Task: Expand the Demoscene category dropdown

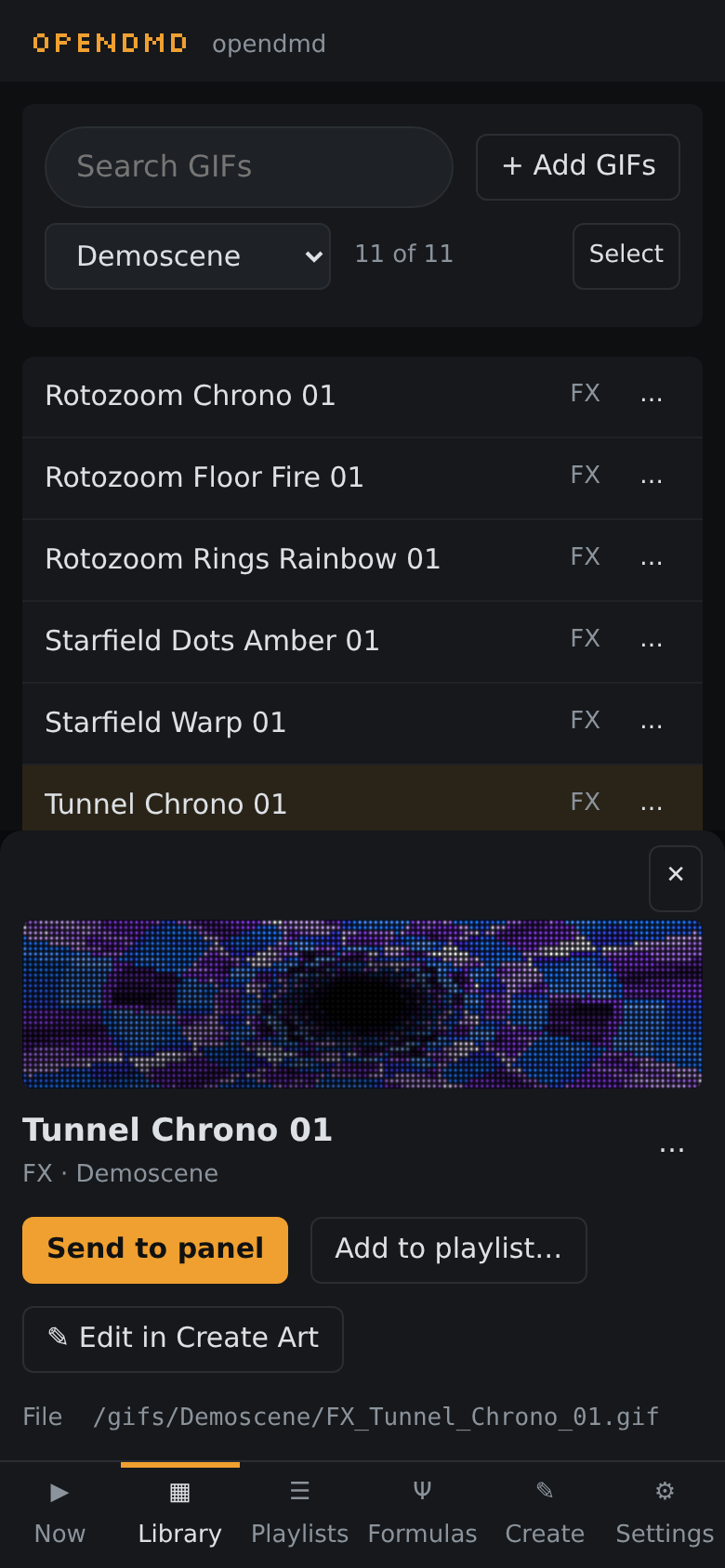Action: click(188, 255)
